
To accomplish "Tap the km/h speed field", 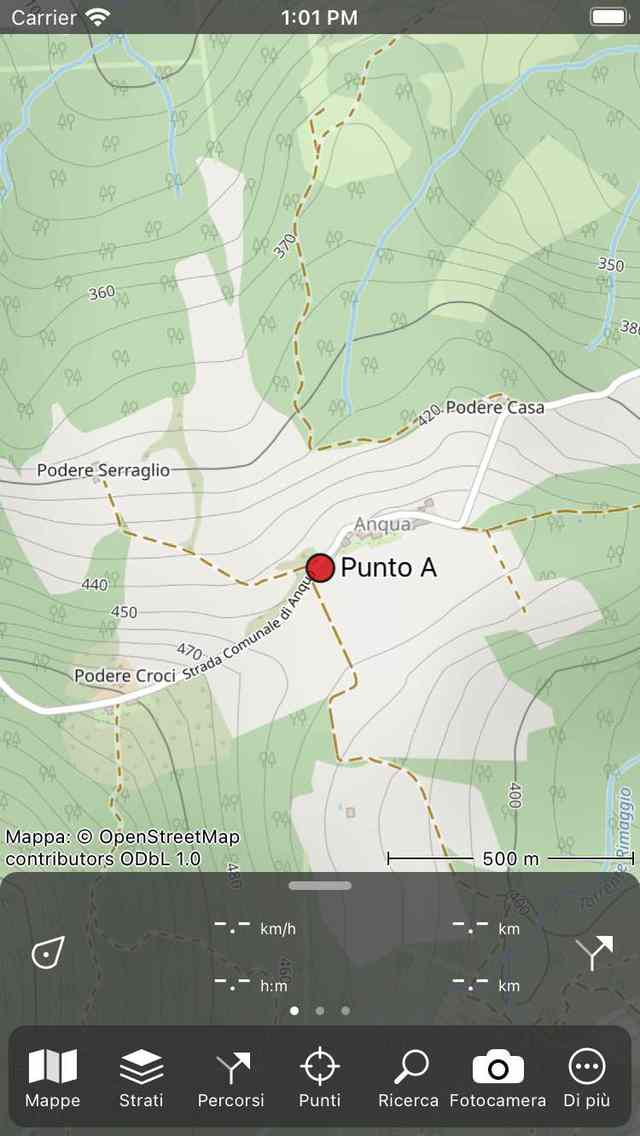I will click(255, 929).
